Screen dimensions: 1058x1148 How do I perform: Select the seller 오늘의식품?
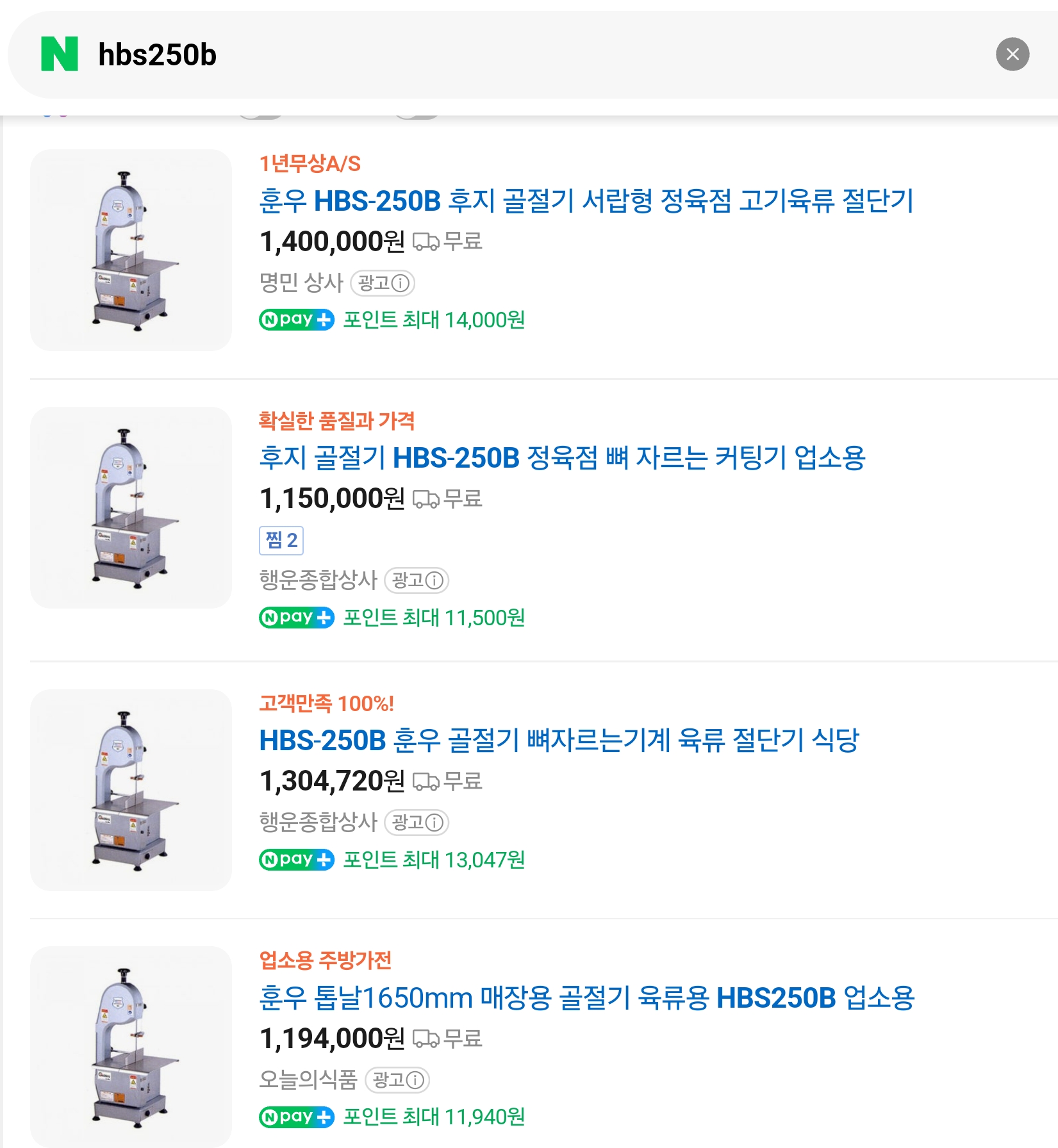[x=308, y=1081]
